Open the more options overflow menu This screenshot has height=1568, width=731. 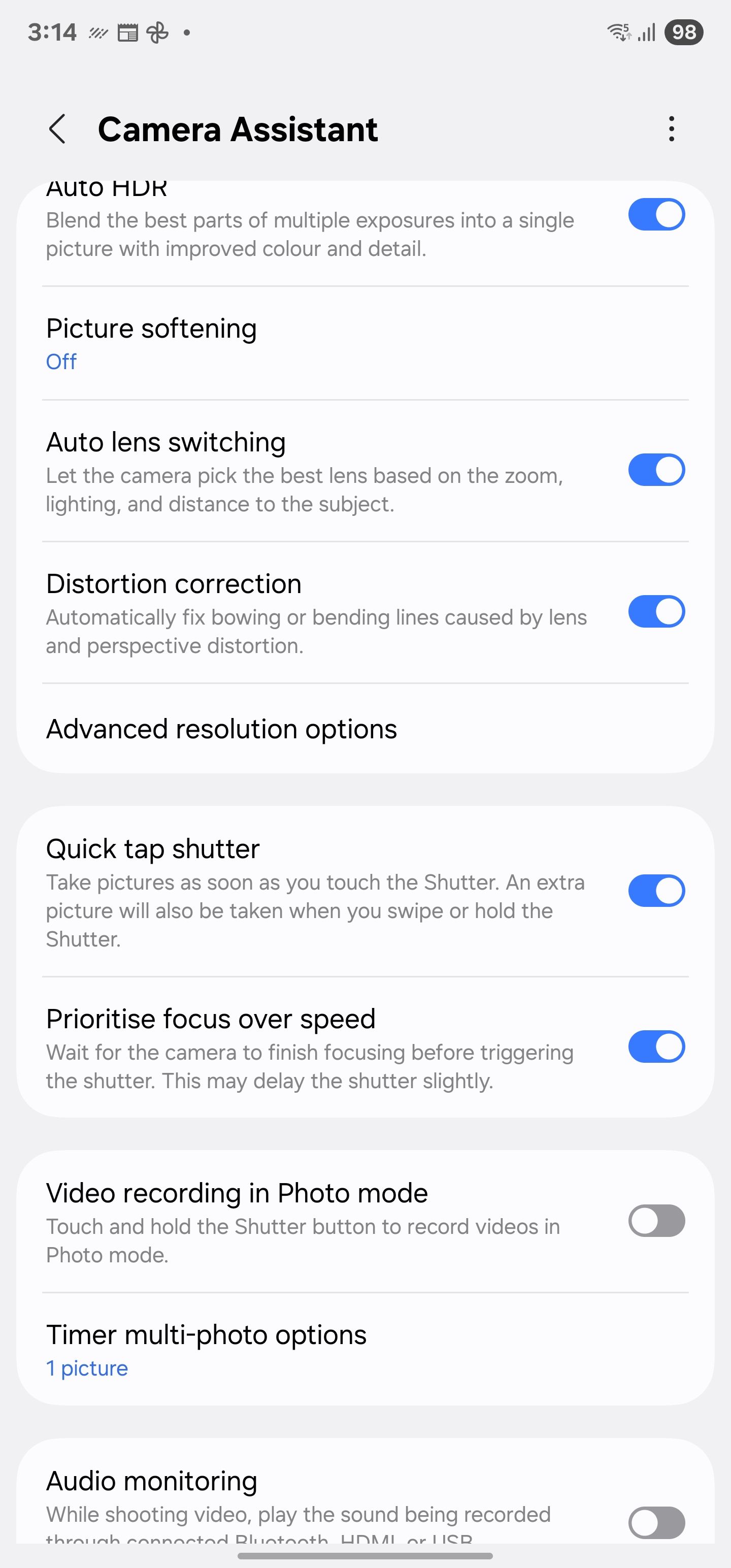(x=671, y=129)
